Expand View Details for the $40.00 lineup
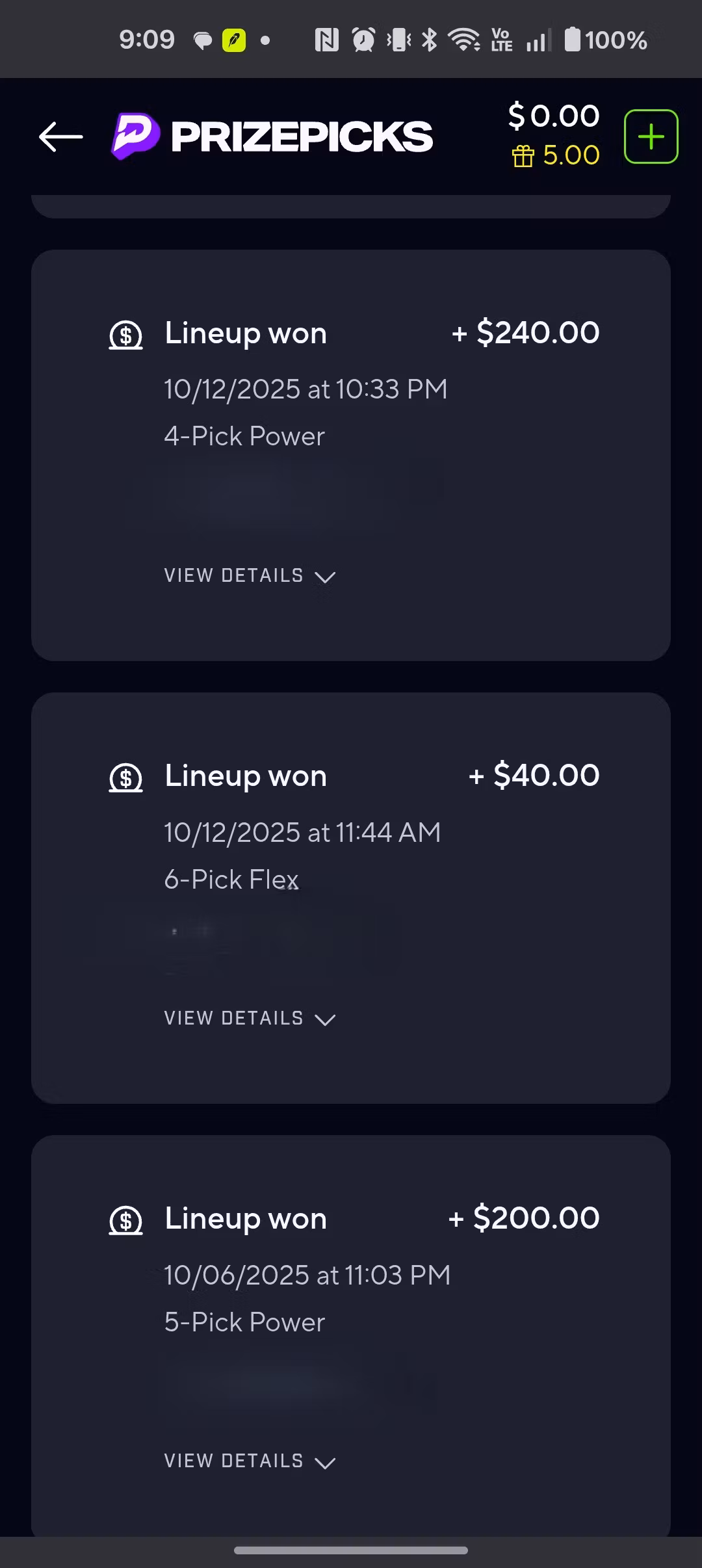The width and height of the screenshot is (702, 1568). click(250, 1019)
